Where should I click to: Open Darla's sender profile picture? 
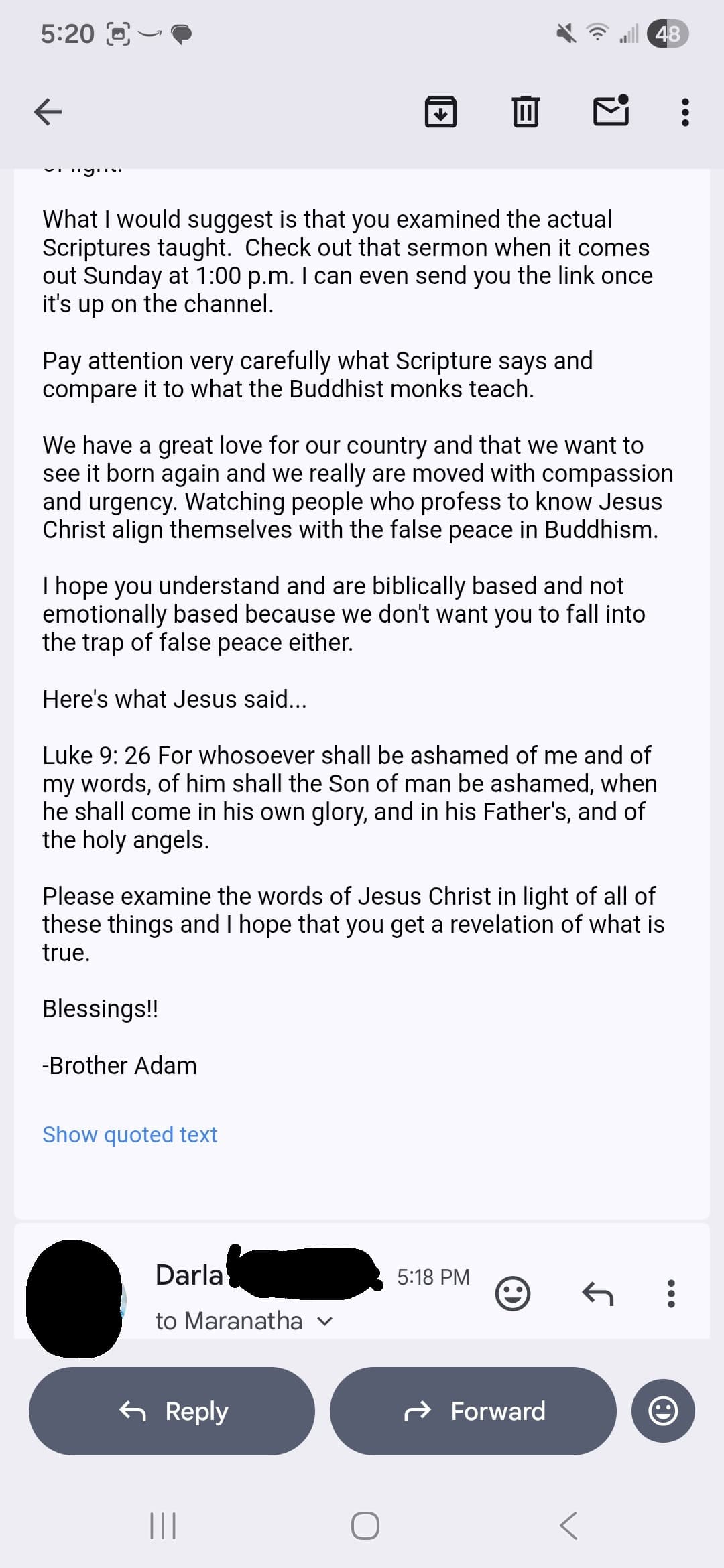click(x=74, y=1298)
